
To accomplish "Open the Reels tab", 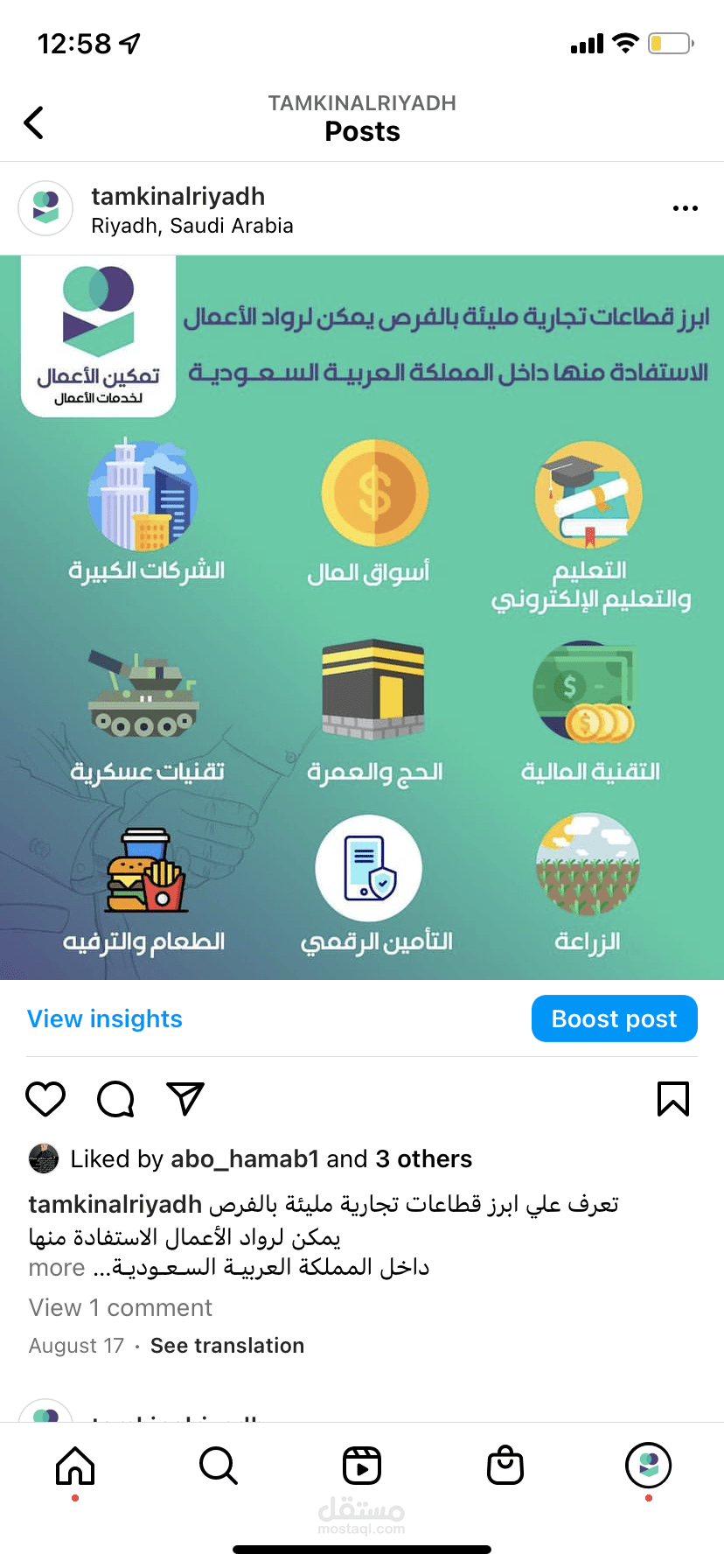I will coord(362,1466).
